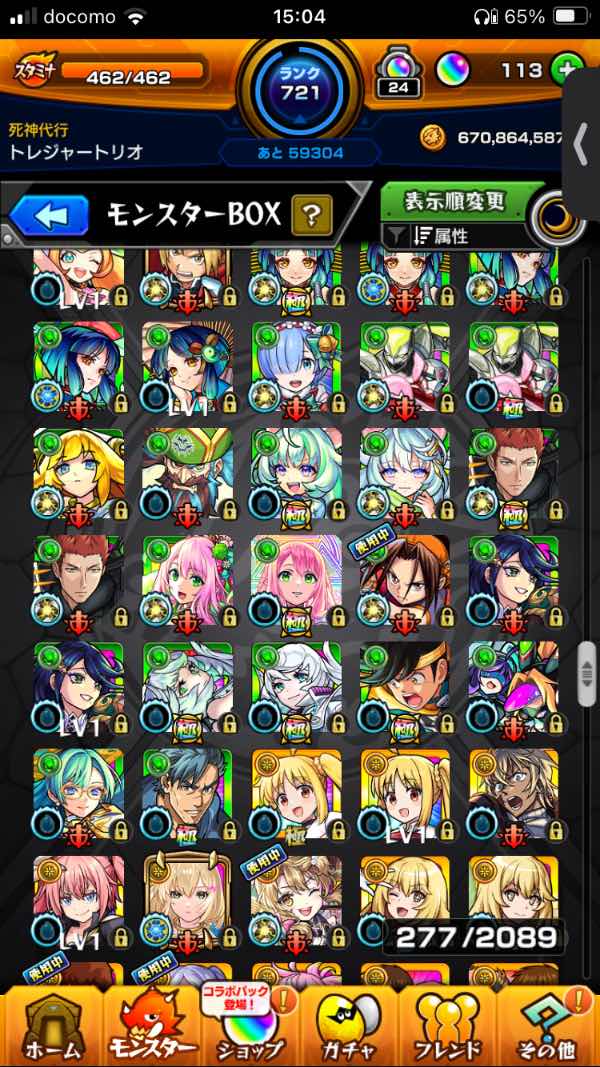The width and height of the screenshot is (600, 1067).
Task: Open the ショップ tab
Action: click(251, 1025)
